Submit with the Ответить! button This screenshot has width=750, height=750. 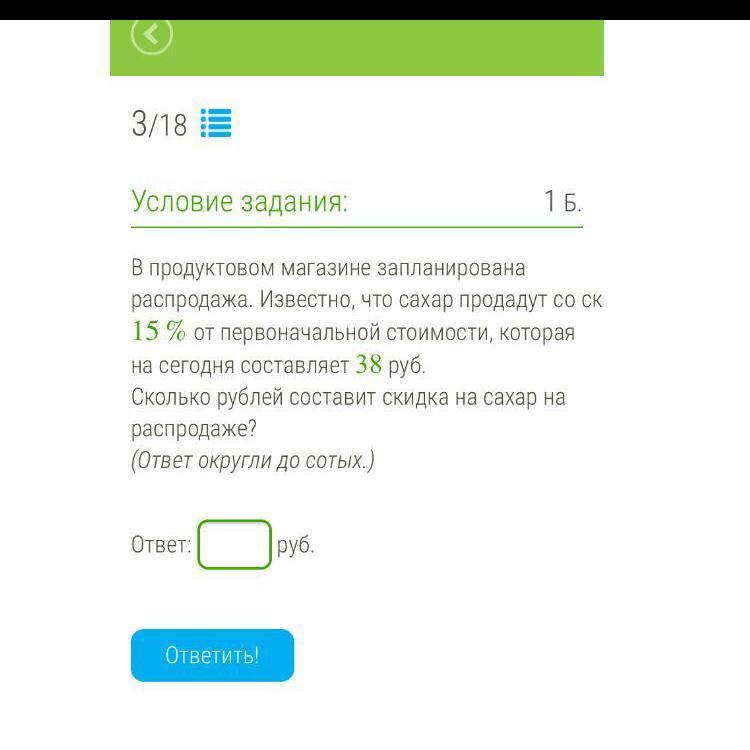click(x=212, y=655)
